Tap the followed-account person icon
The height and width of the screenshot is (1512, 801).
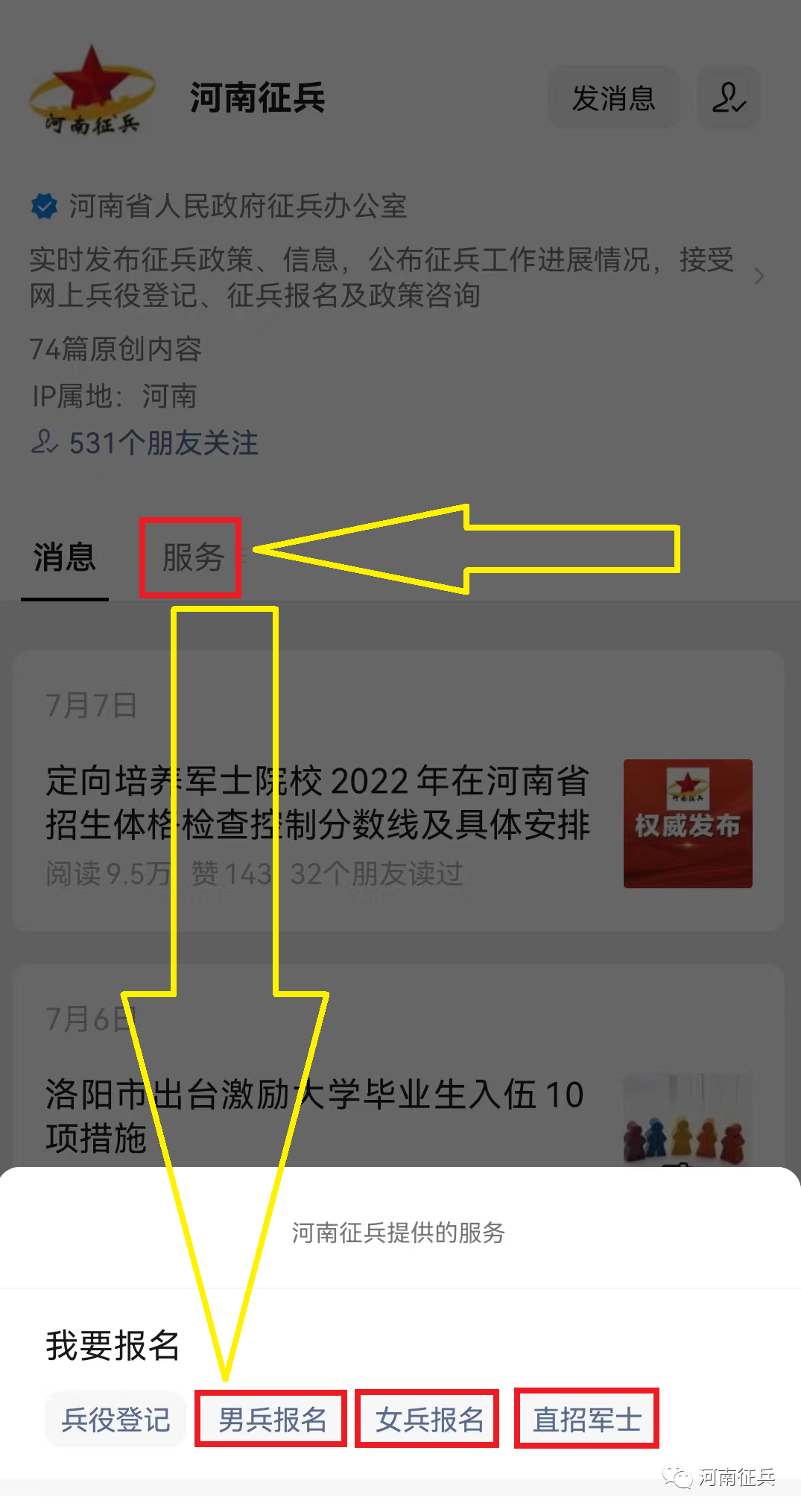[x=728, y=98]
